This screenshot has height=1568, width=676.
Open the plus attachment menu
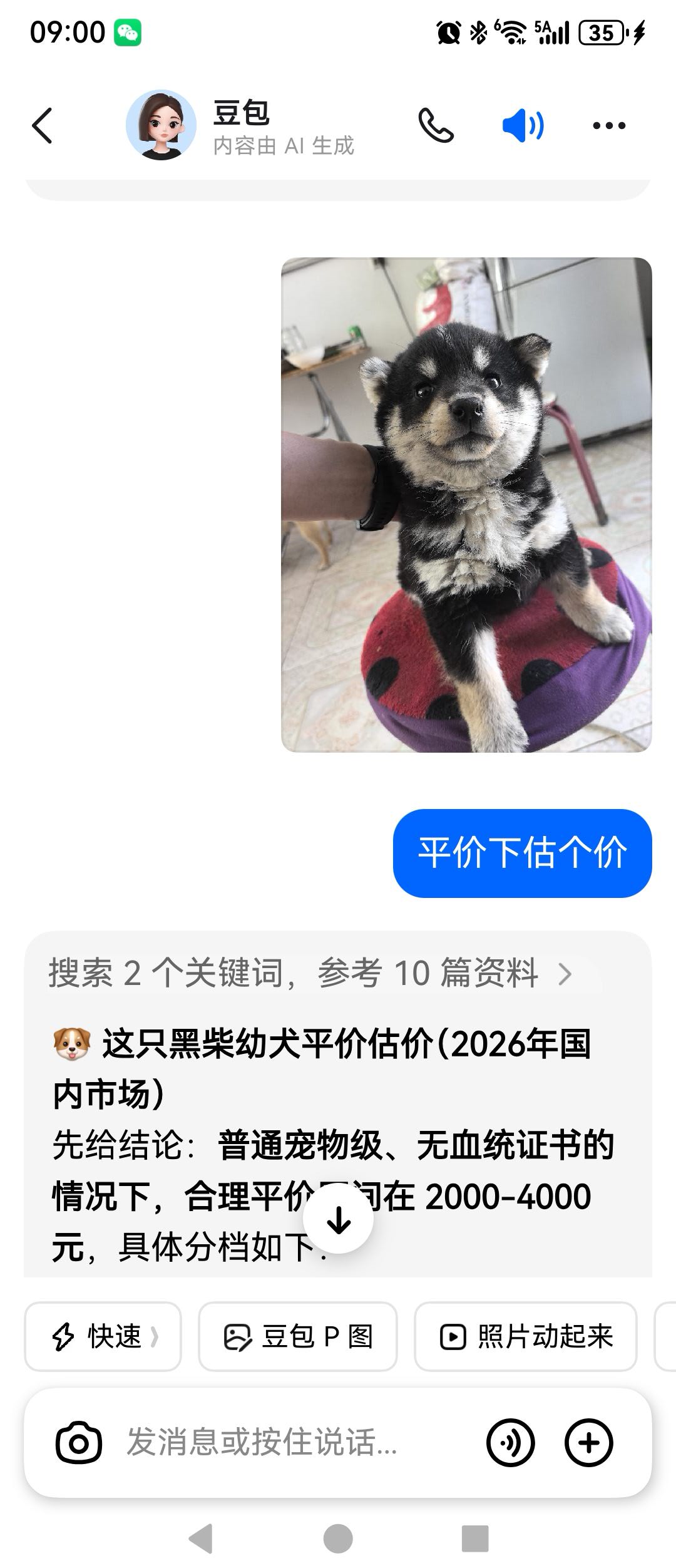pos(588,1443)
